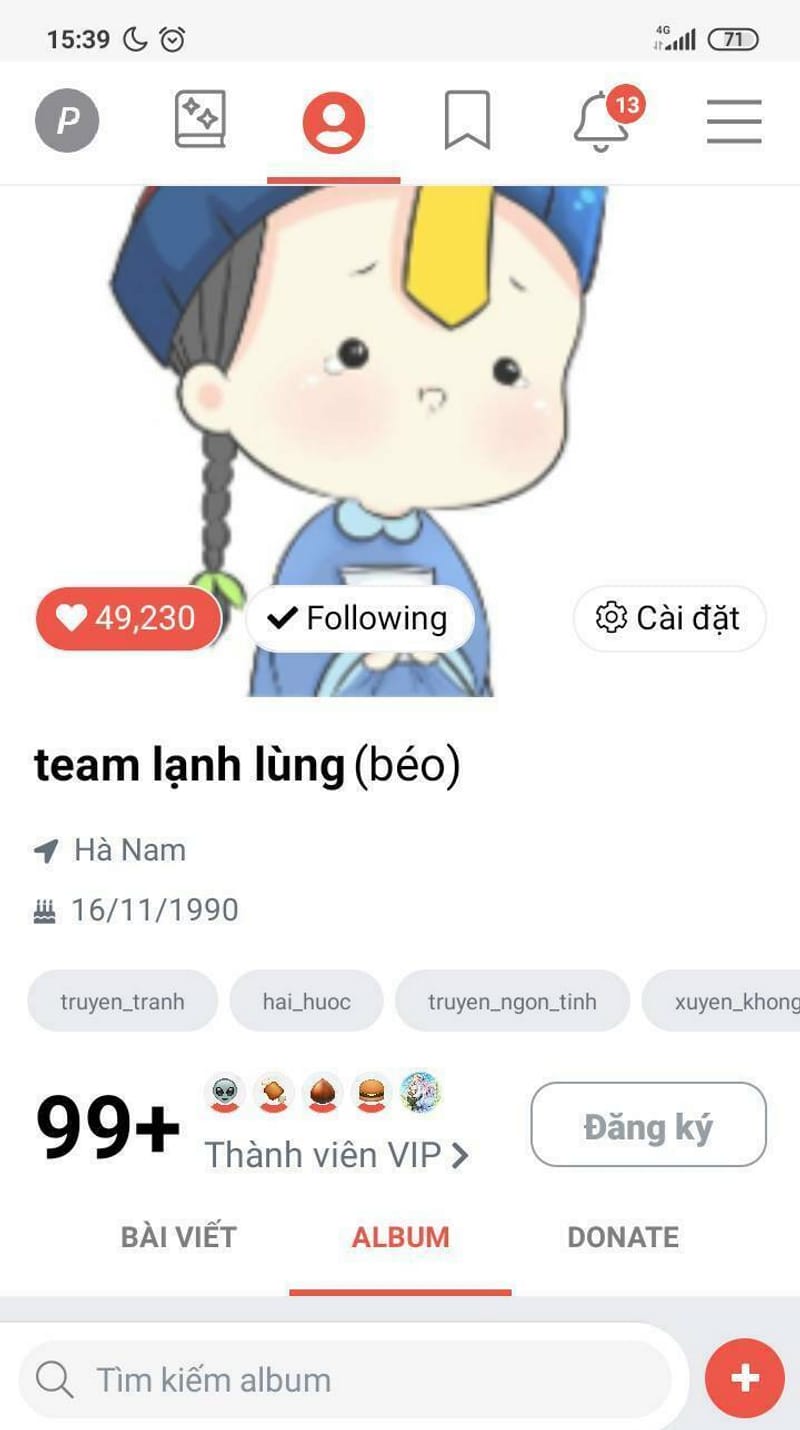Viewport: 800px width, 1430px height.
Task: Add a new album with plus button
Action: point(744,1379)
